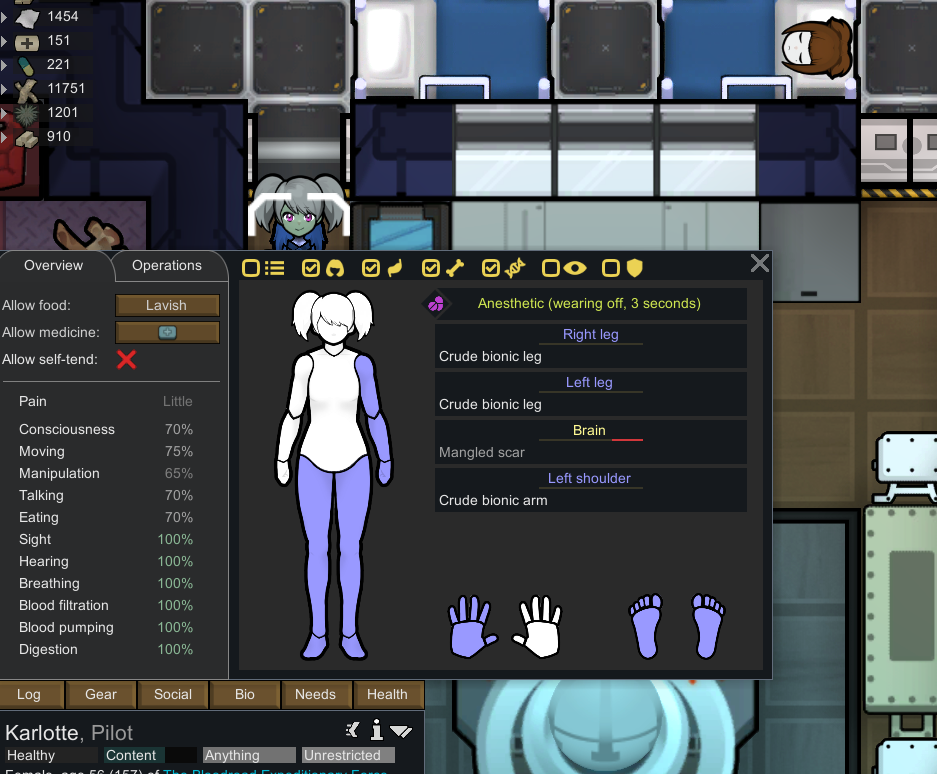Toggle the list view checkbox
Image resolution: width=937 pixels, height=774 pixels.
(x=251, y=268)
